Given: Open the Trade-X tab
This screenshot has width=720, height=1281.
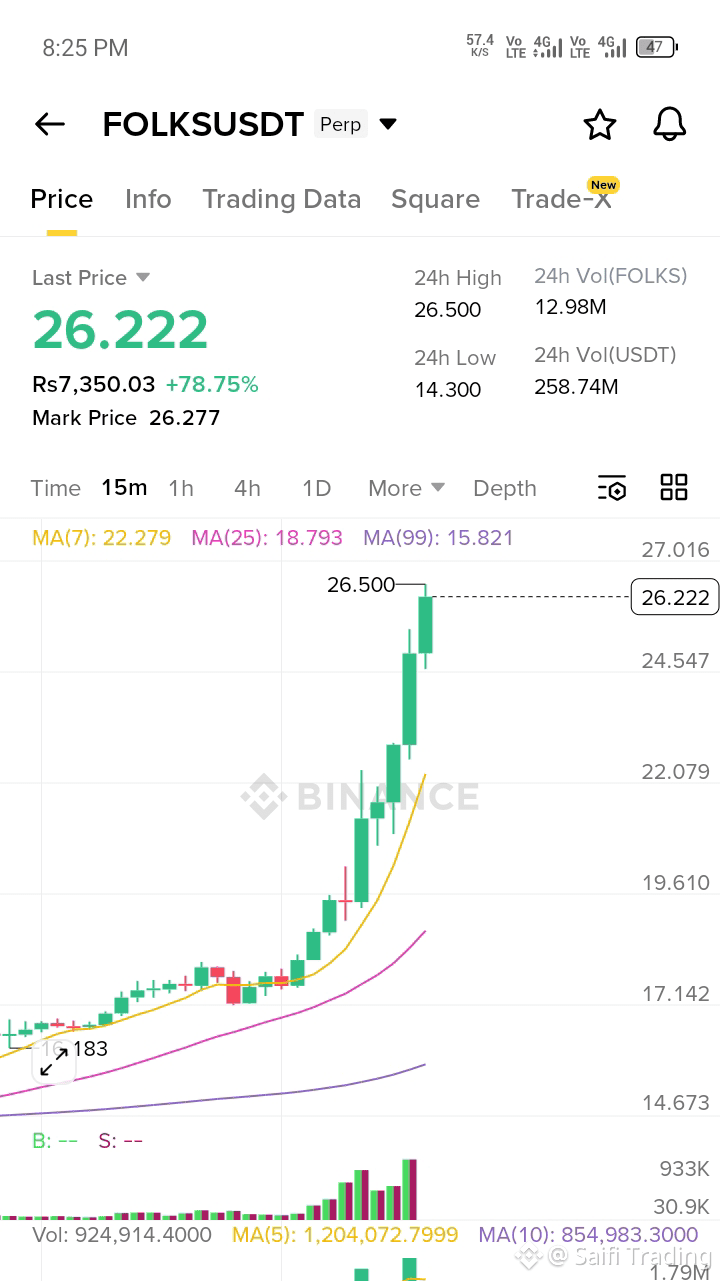Looking at the screenshot, I should pyautogui.click(x=561, y=199).
